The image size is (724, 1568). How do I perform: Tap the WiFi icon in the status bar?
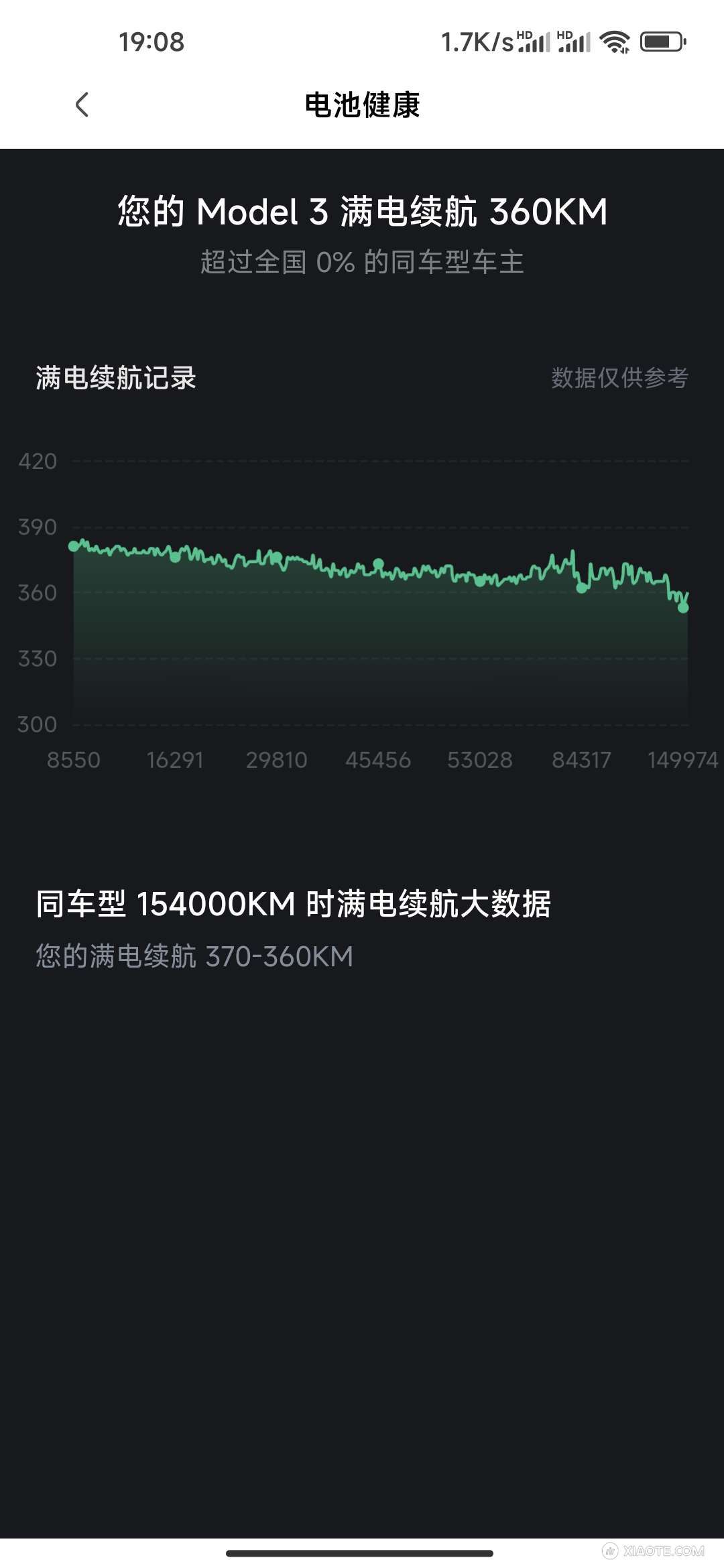614,42
